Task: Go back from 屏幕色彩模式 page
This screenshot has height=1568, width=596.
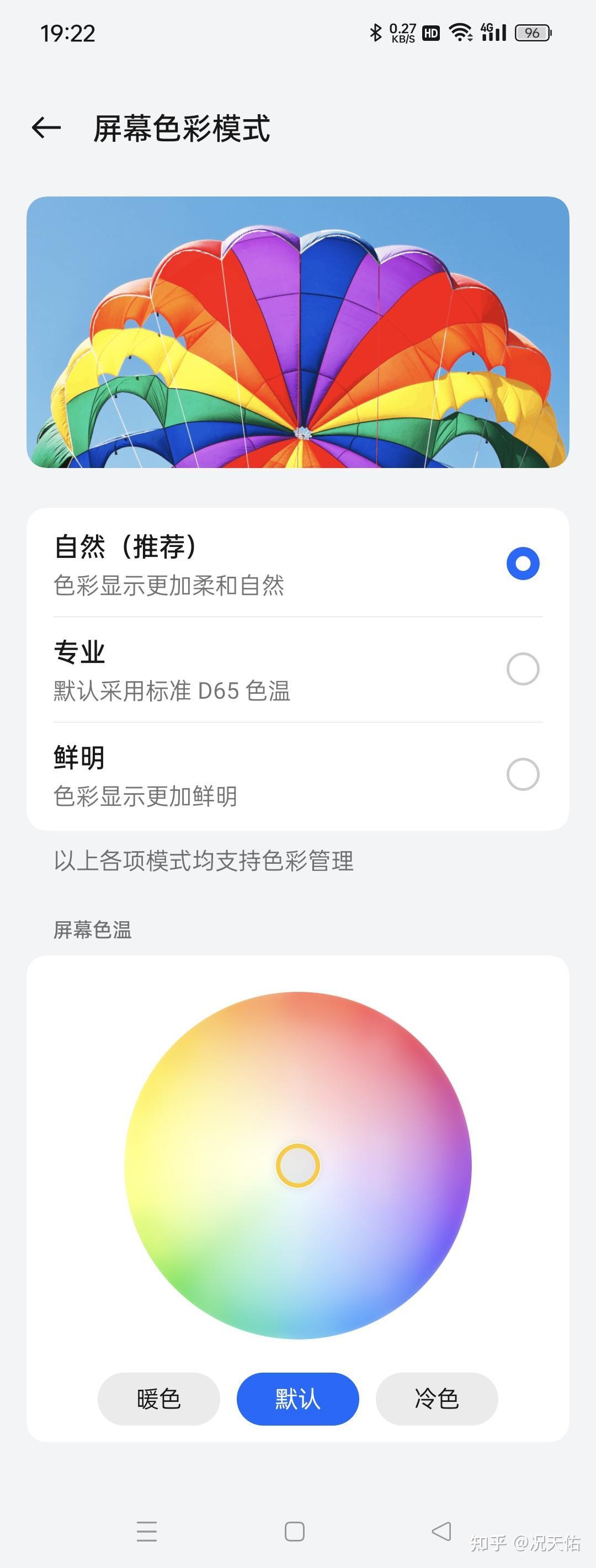Action: 46,128
